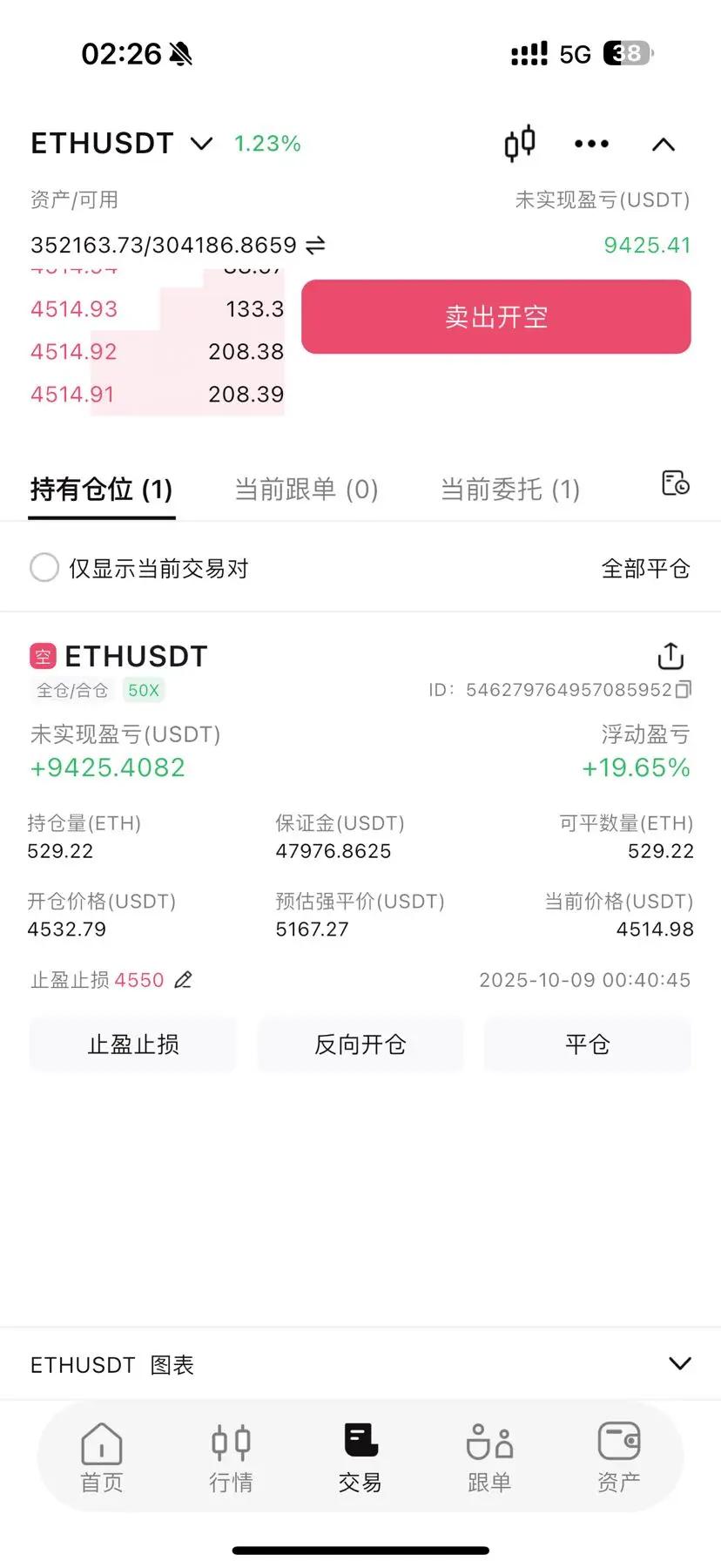Viewport: 721px width, 1568px height.
Task: Edit the 止盈止损 4550 value
Action: (x=183, y=980)
